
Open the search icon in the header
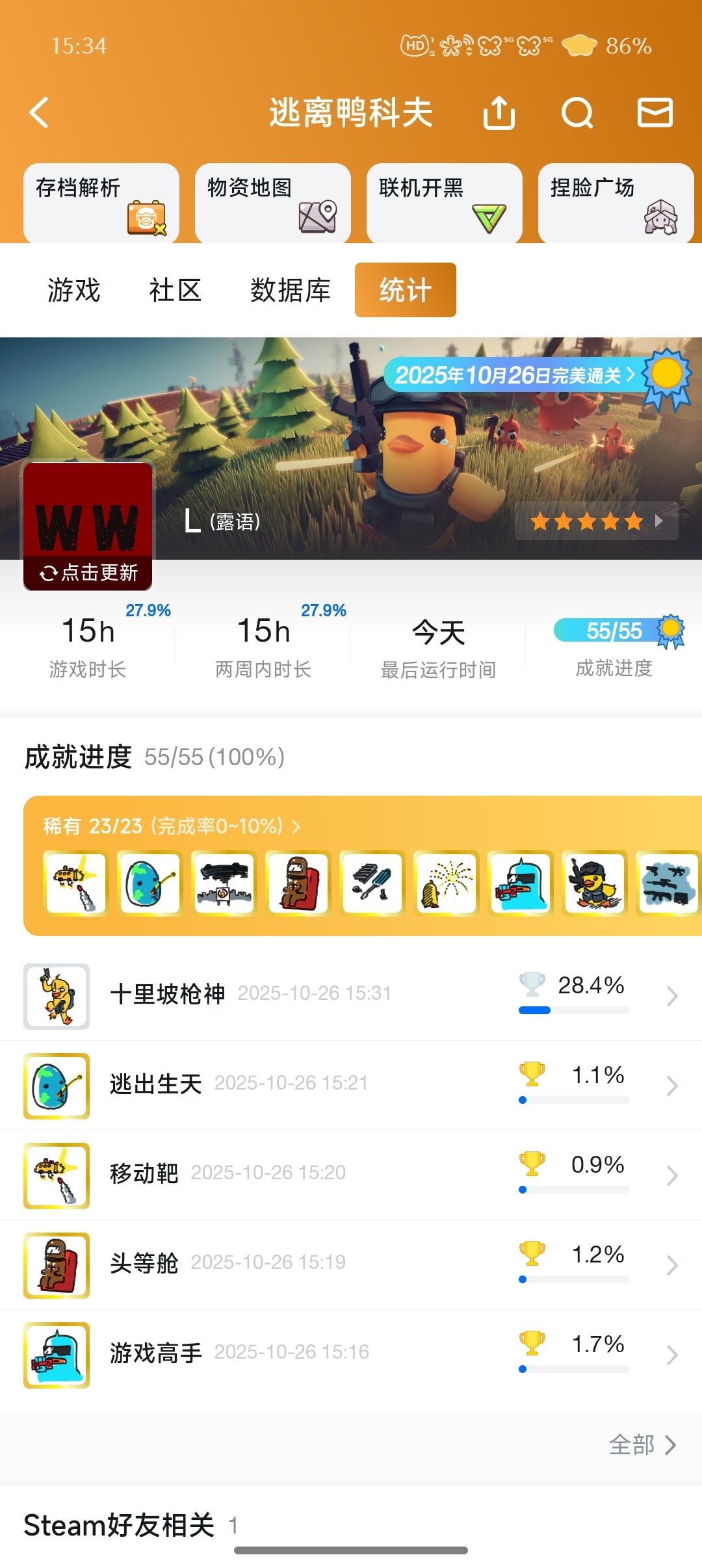577,113
